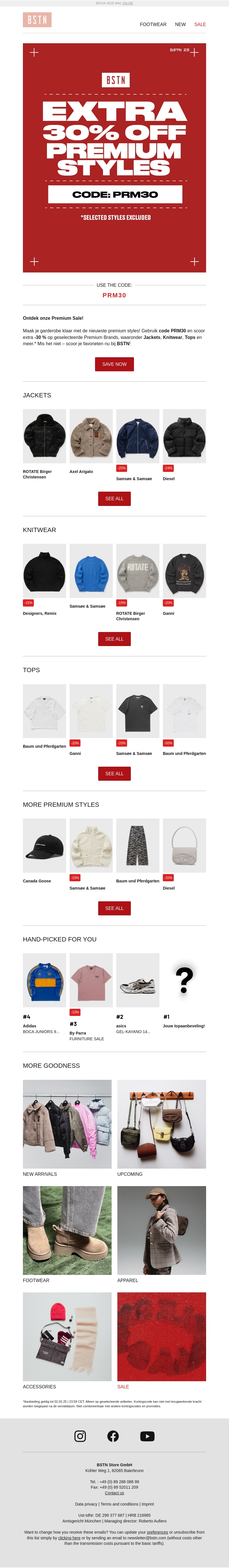The width and height of the screenshot is (229, 1568).
Task: See all under MORE PREMIUM STYLES
Action: click(114, 908)
